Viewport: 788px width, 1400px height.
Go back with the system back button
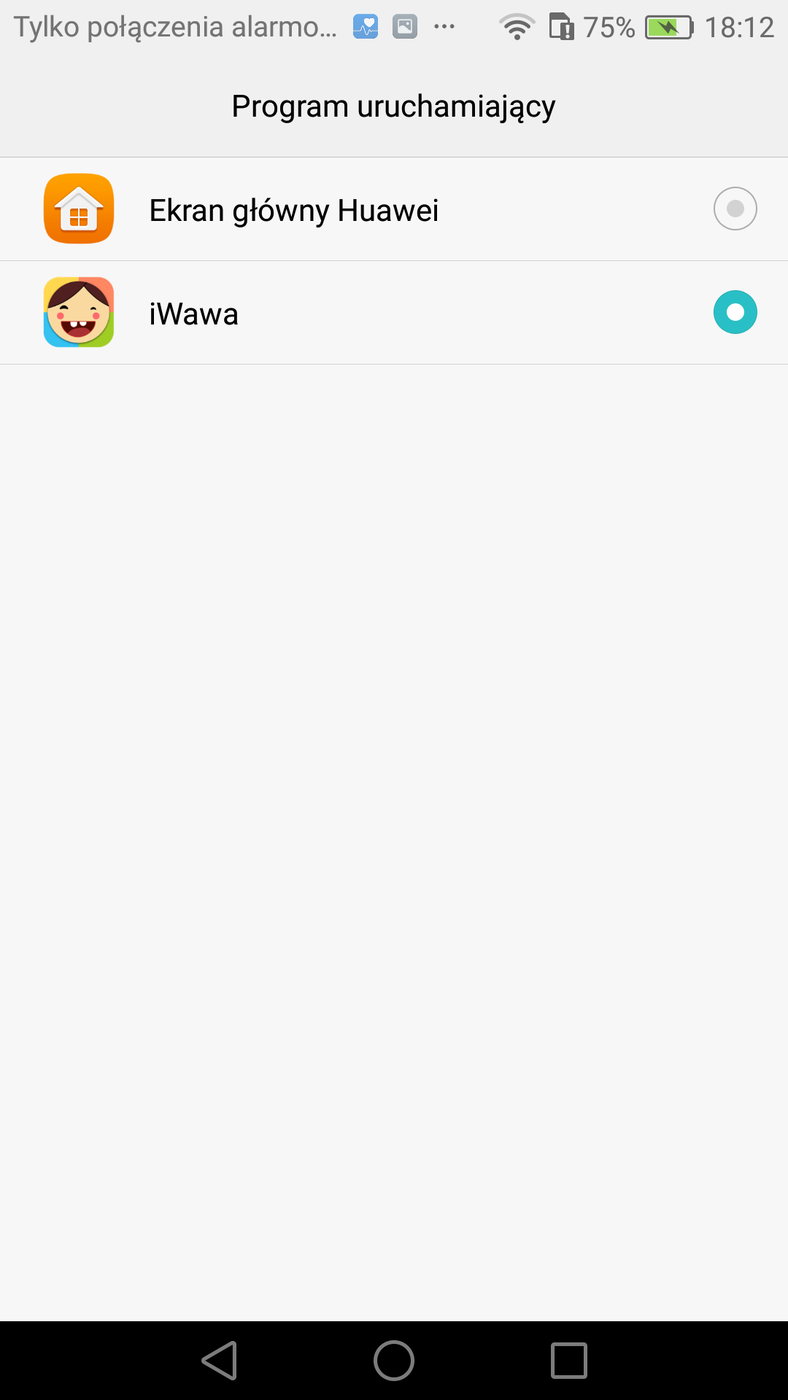(x=219, y=1360)
